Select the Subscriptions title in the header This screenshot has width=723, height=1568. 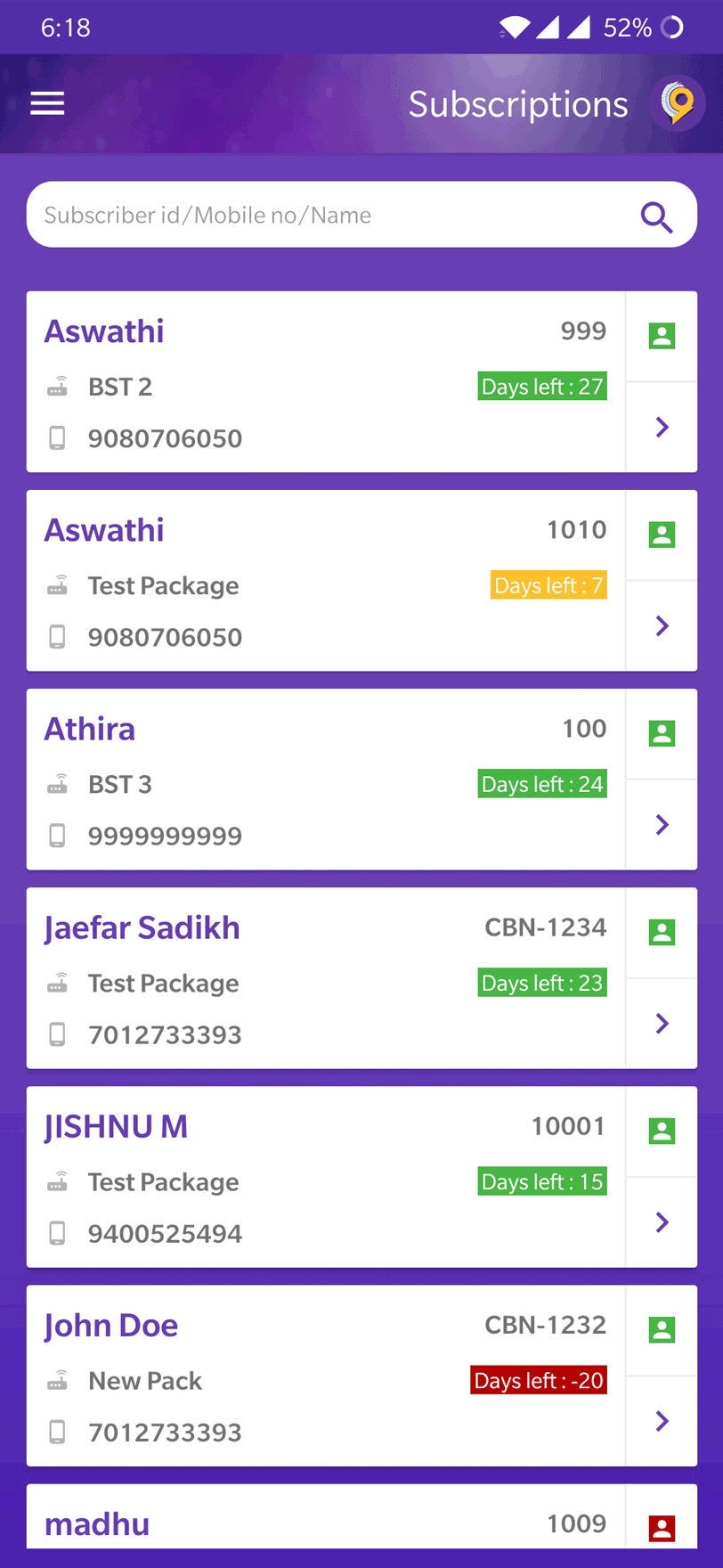click(x=517, y=103)
